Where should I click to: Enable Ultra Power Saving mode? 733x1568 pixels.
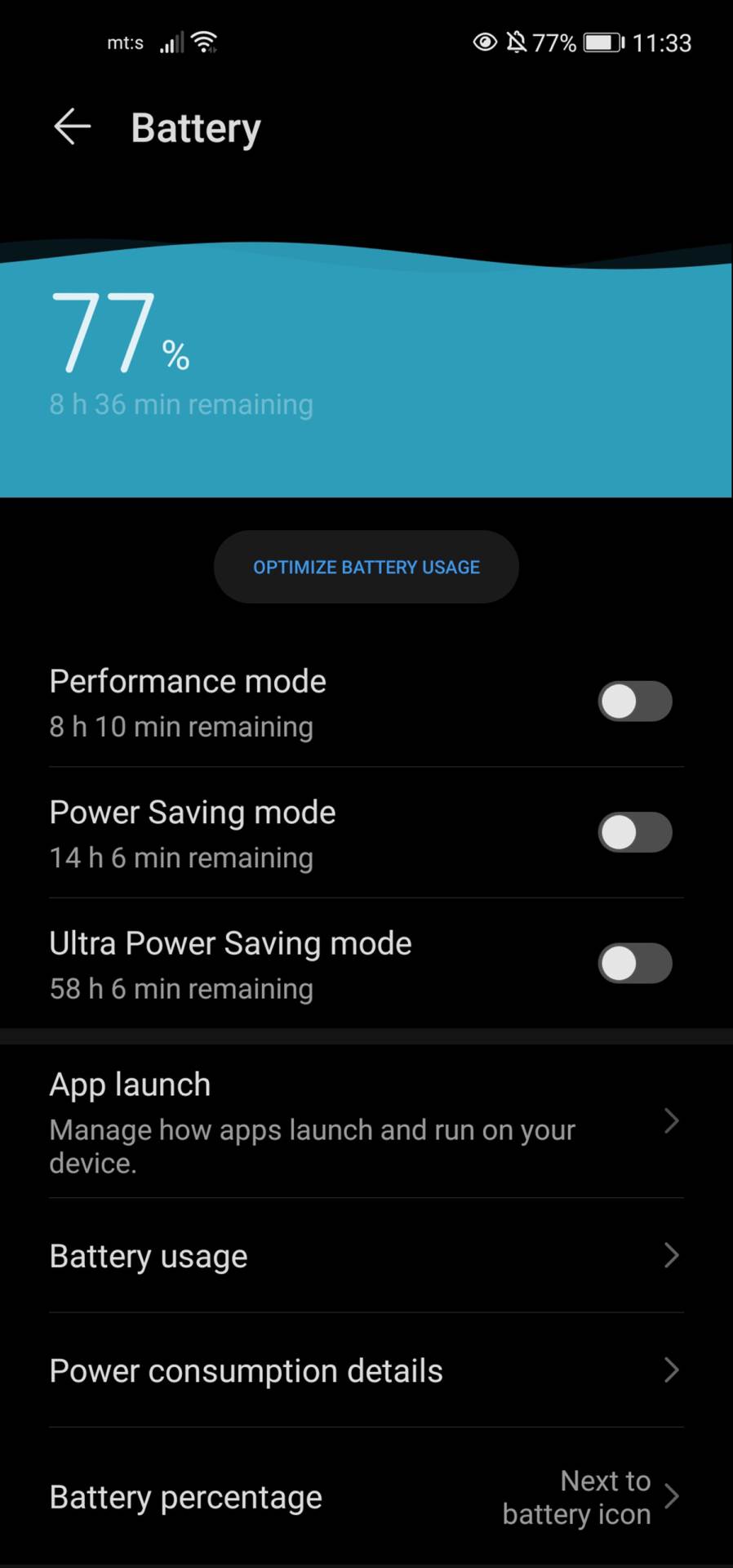(x=635, y=964)
